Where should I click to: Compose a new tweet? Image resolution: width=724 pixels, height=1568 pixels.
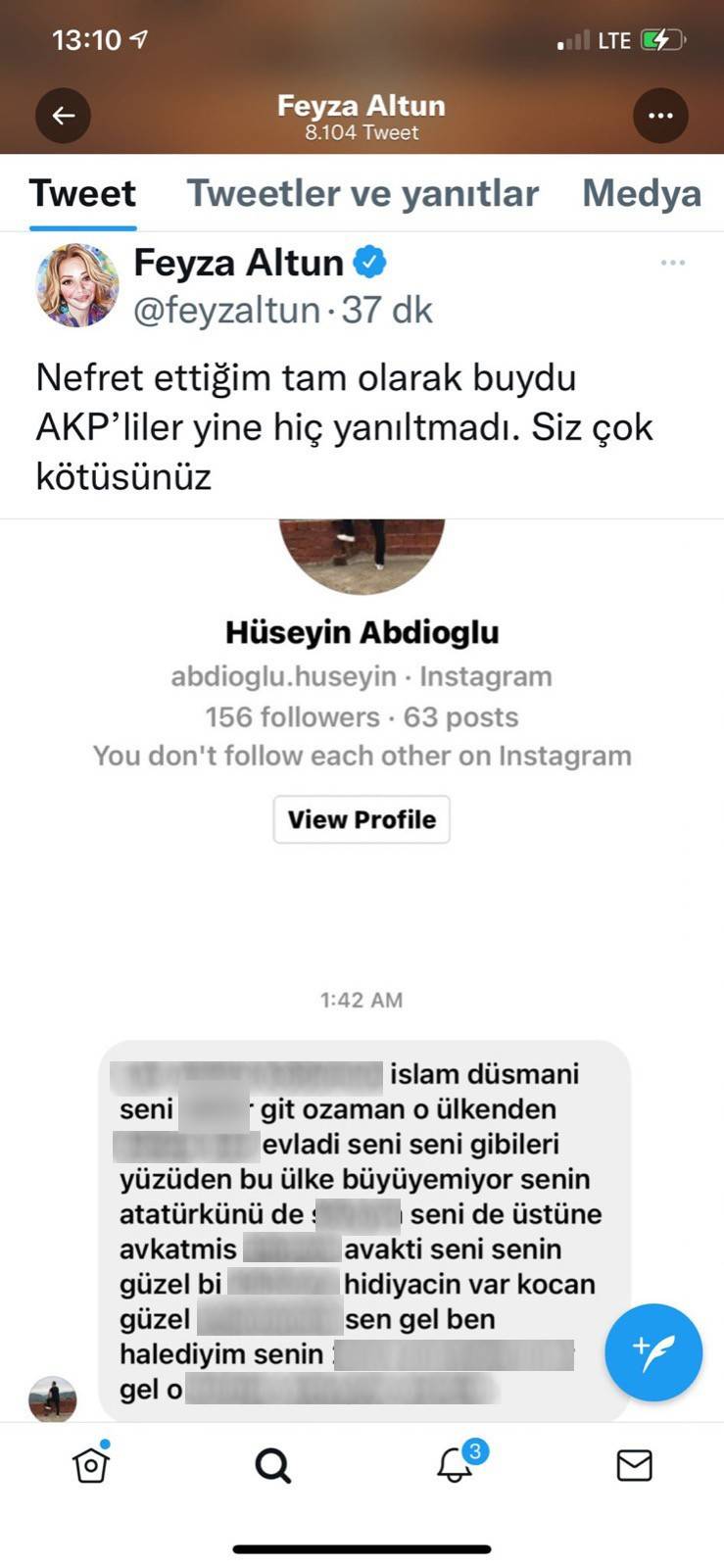(652, 1352)
